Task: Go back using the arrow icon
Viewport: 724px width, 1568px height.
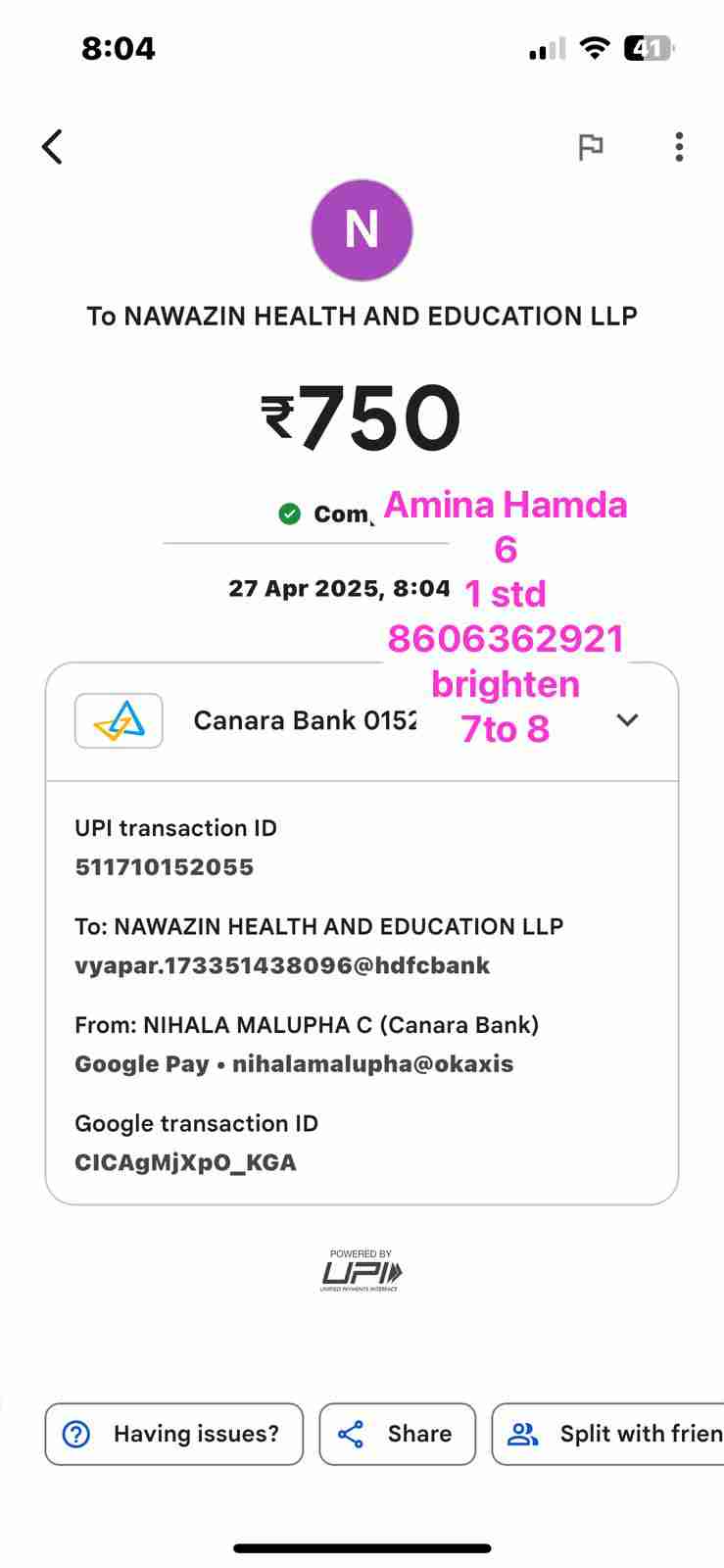Action: (x=53, y=147)
